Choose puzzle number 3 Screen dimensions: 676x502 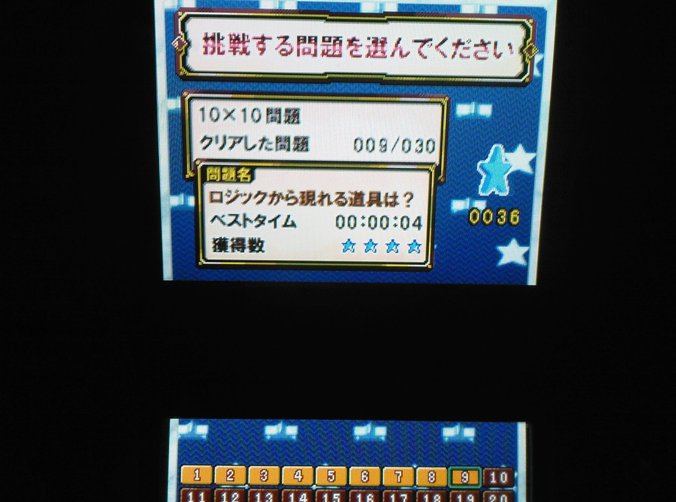(264, 476)
